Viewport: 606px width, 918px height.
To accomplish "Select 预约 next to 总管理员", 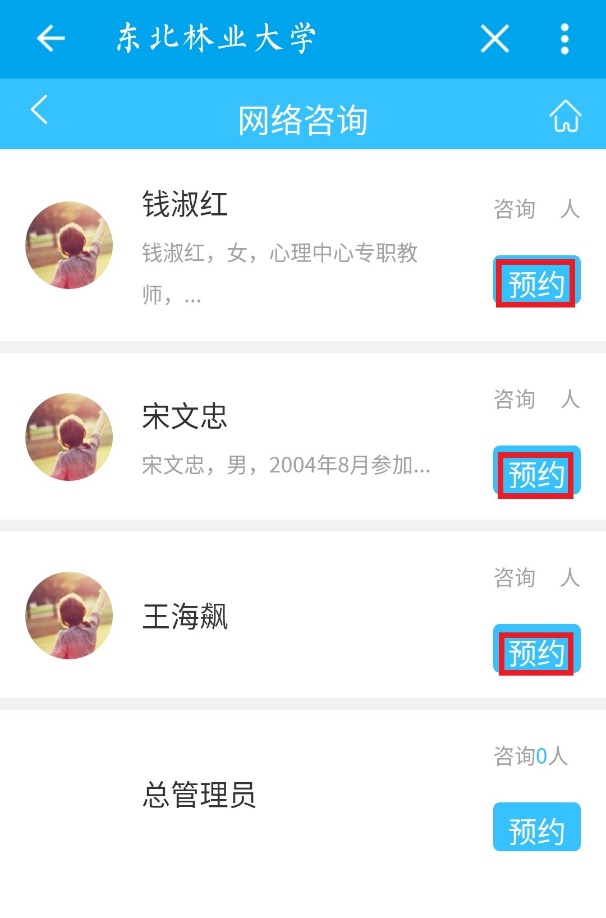I will coord(536,829).
